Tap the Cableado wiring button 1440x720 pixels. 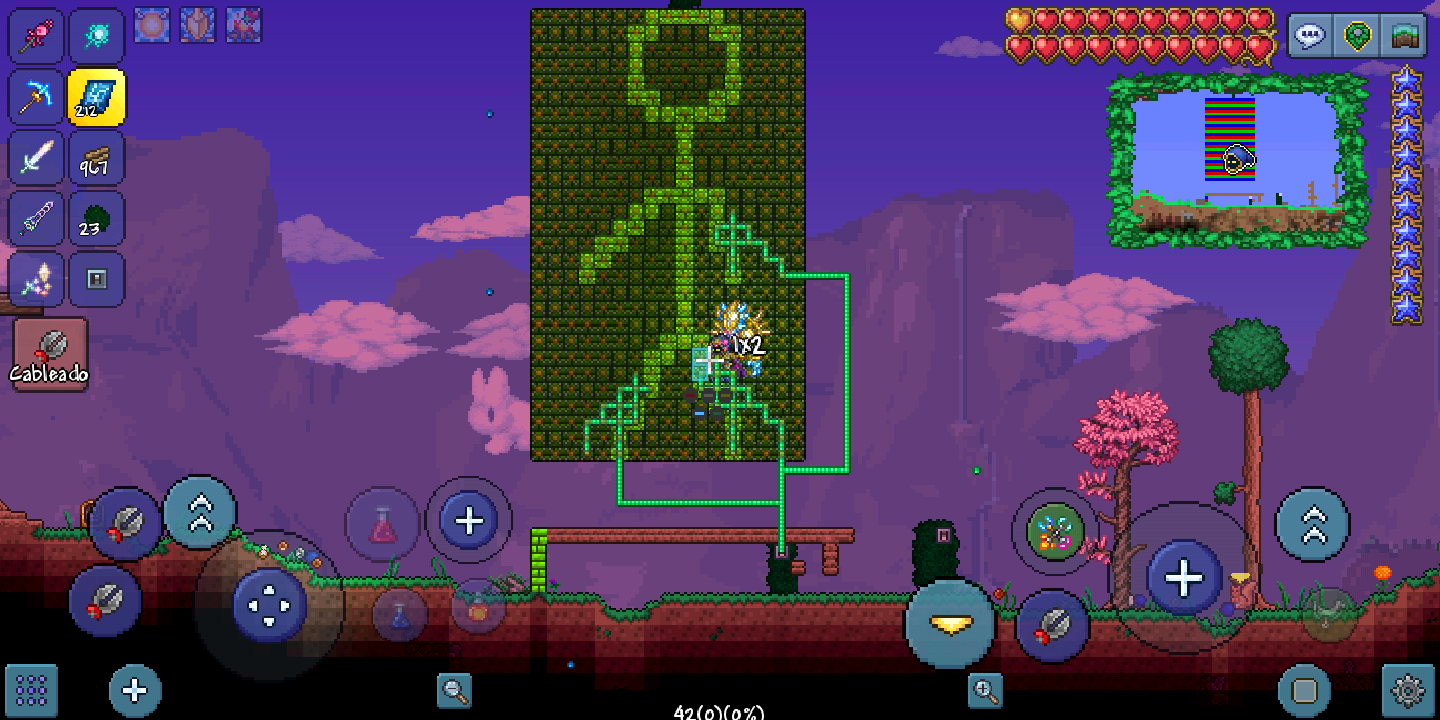49,354
